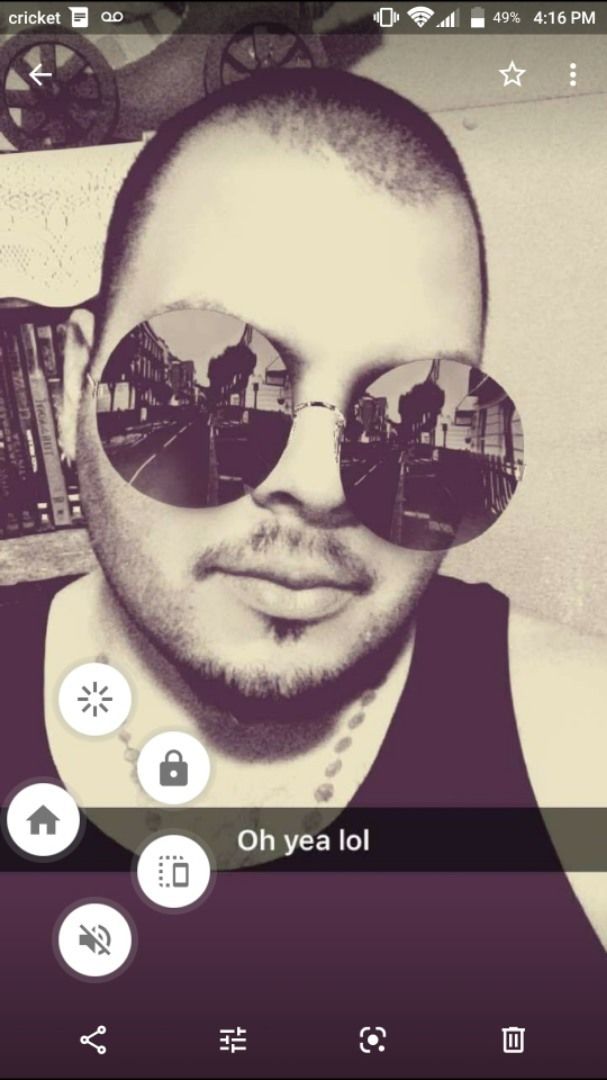Delete this photo with trash icon
Viewport: 607px width, 1080px height.
[x=512, y=1040]
